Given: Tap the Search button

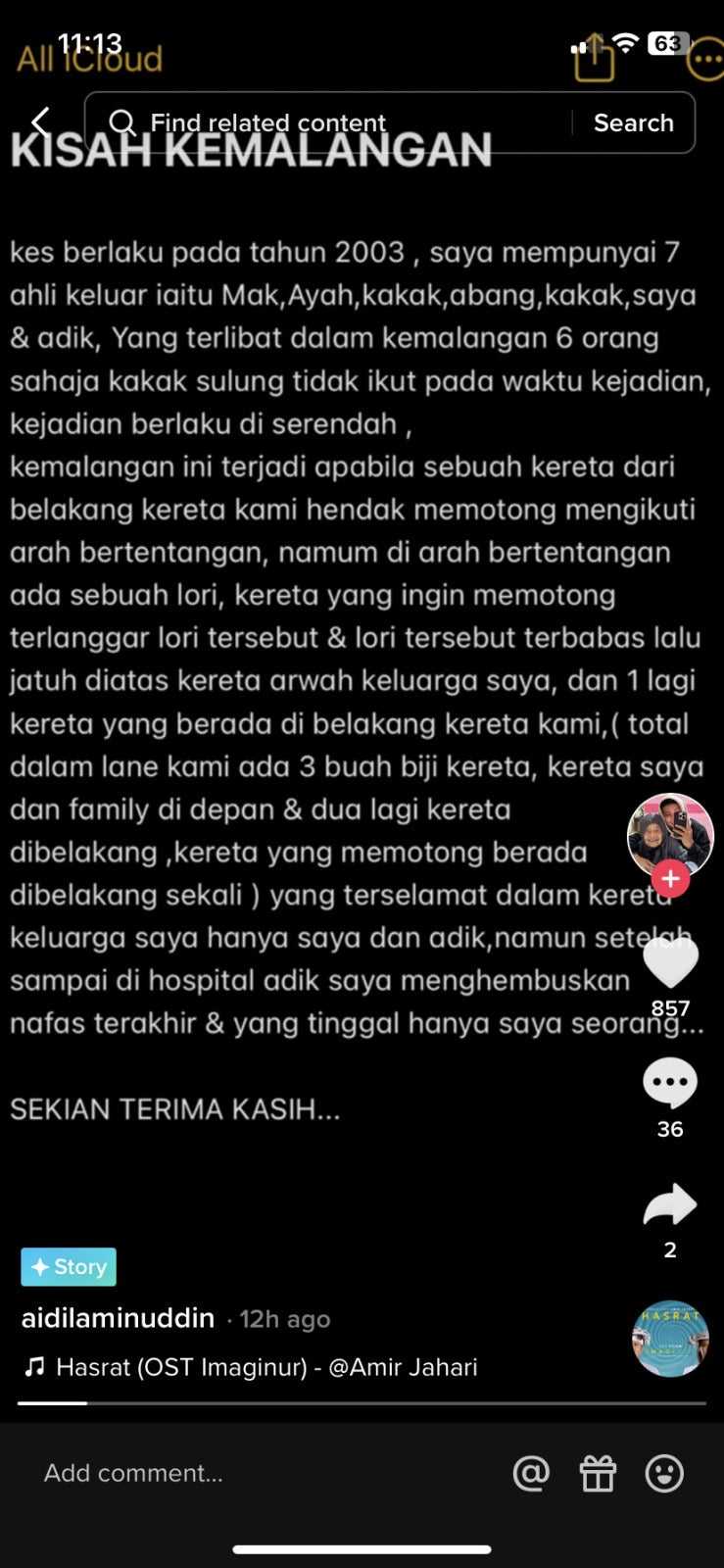Looking at the screenshot, I should [x=634, y=122].
